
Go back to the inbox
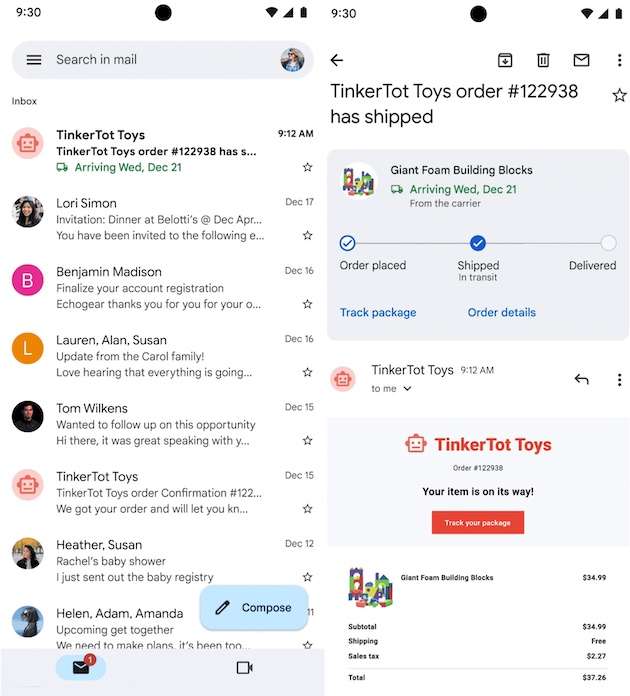(337, 60)
